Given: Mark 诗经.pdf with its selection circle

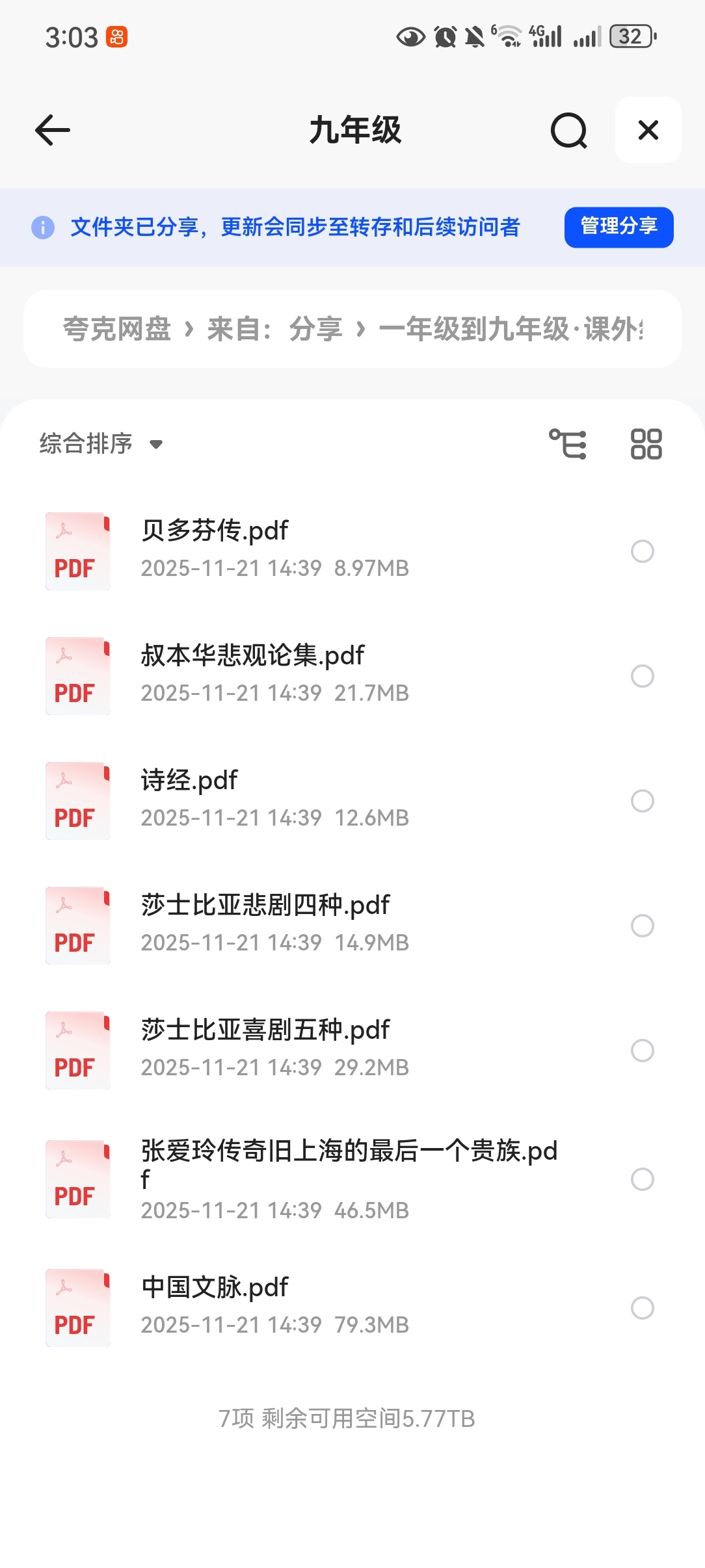Looking at the screenshot, I should (x=642, y=801).
